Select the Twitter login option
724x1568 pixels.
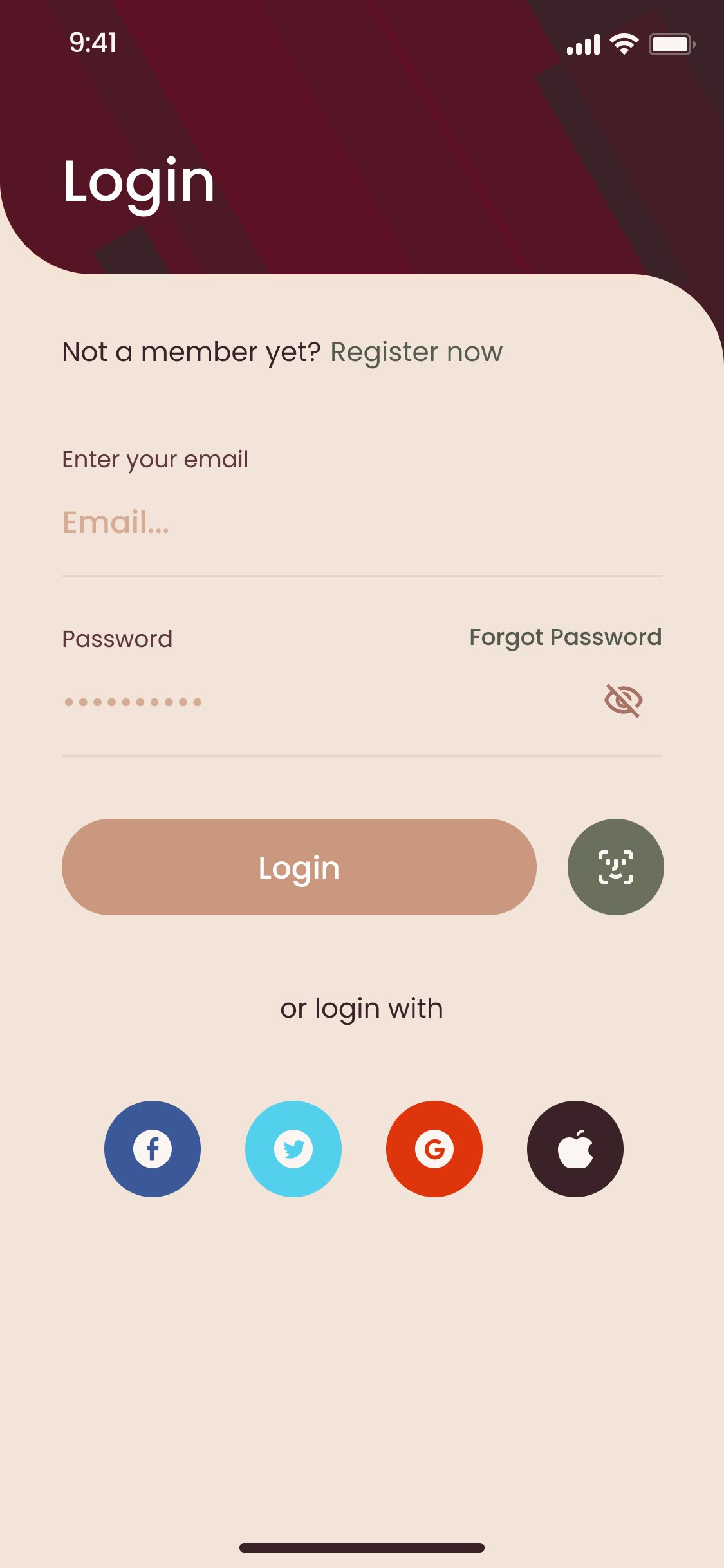coord(293,1149)
